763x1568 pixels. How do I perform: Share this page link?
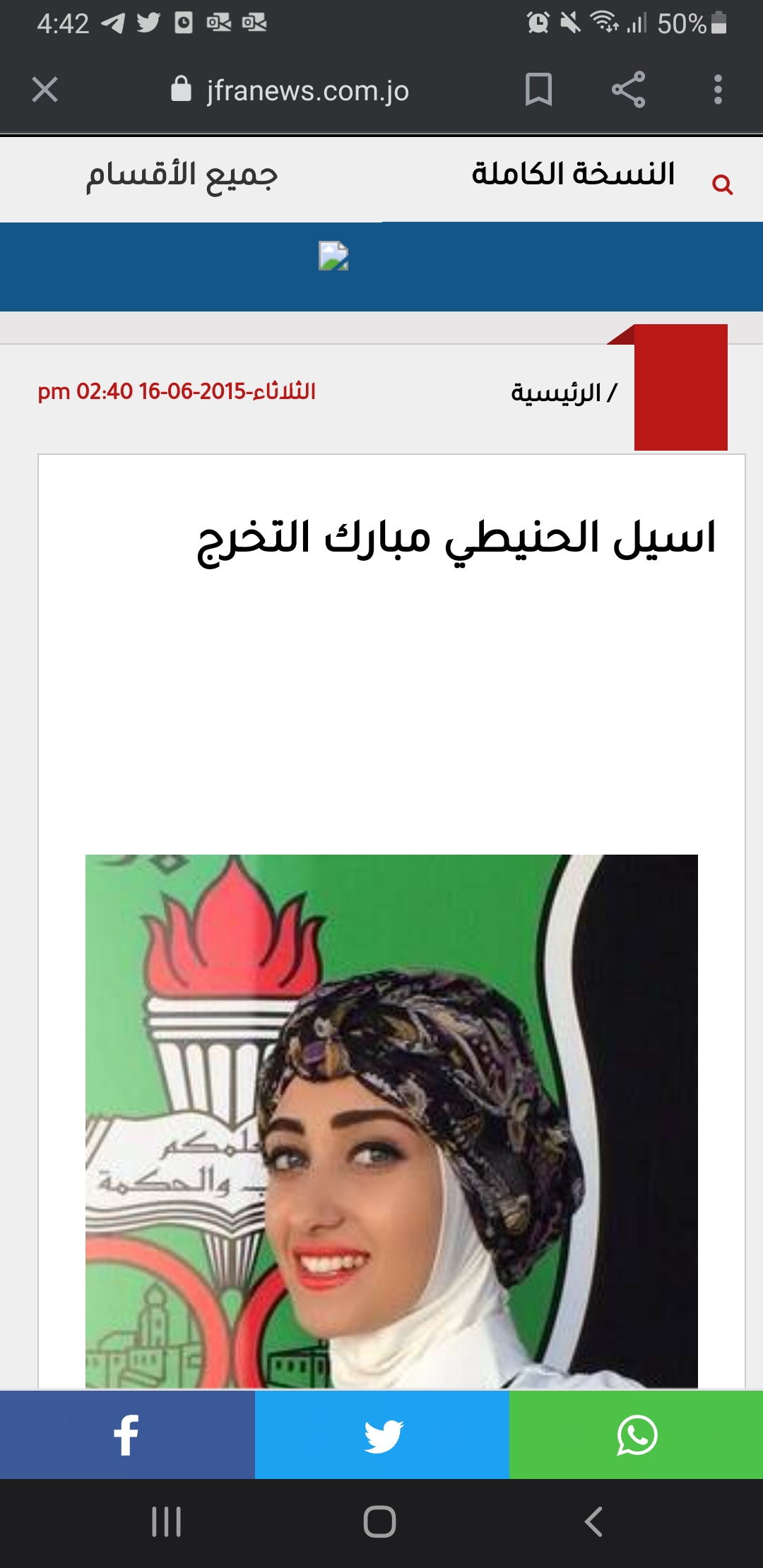[628, 90]
